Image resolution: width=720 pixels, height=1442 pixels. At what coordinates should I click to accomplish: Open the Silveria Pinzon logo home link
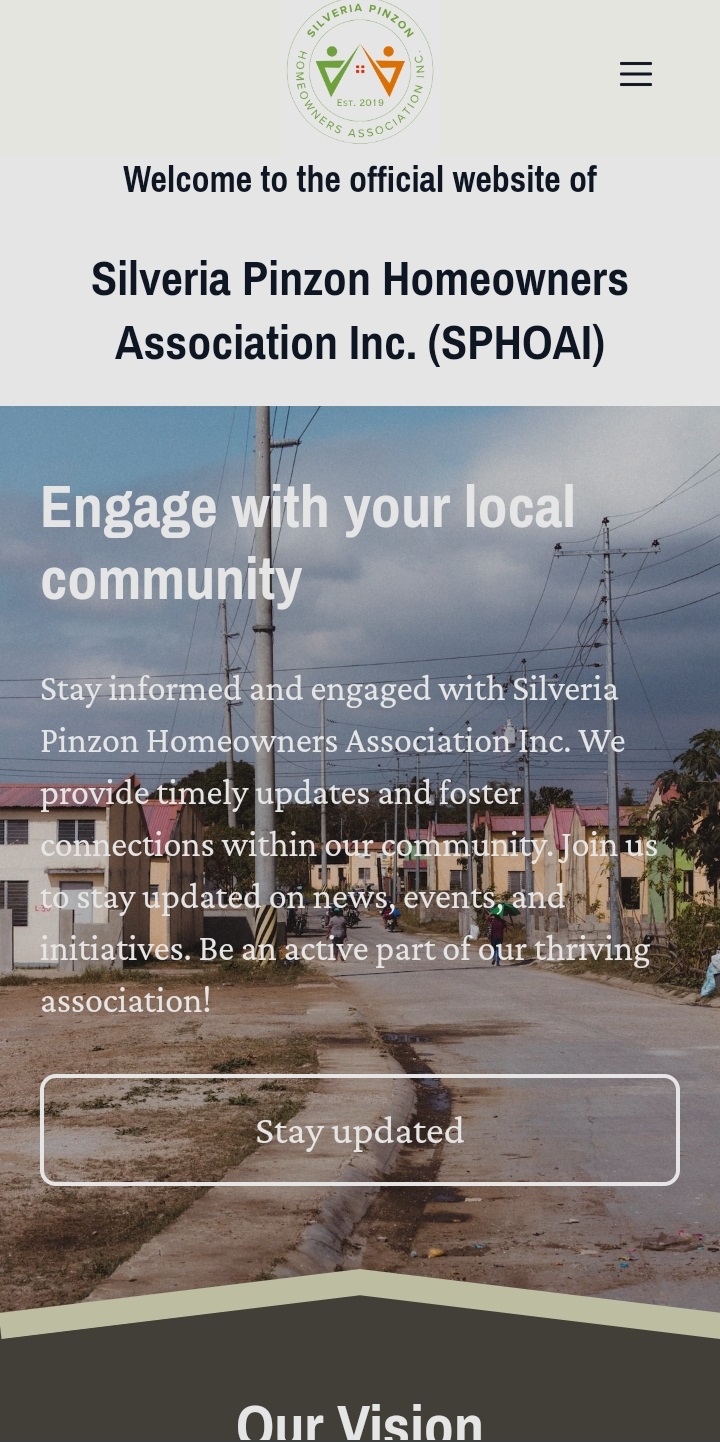pyautogui.click(x=360, y=72)
